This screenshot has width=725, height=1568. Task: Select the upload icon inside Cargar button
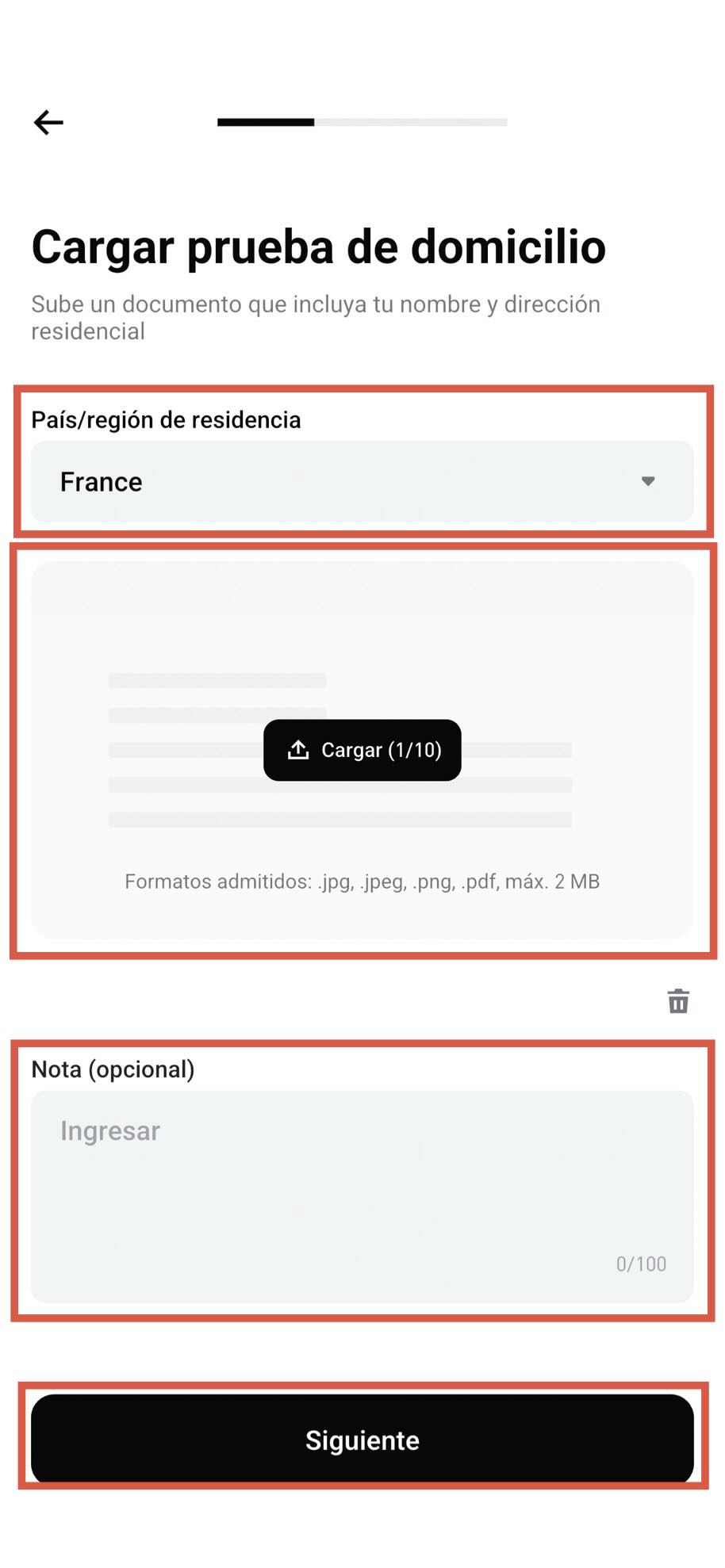pyautogui.click(x=298, y=750)
